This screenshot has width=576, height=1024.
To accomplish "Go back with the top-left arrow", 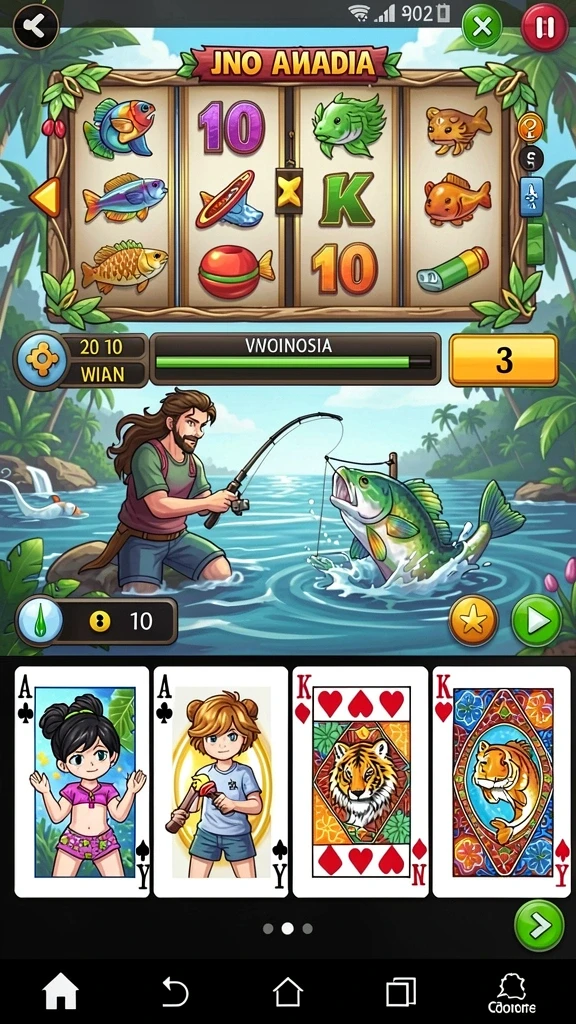I will [35, 25].
